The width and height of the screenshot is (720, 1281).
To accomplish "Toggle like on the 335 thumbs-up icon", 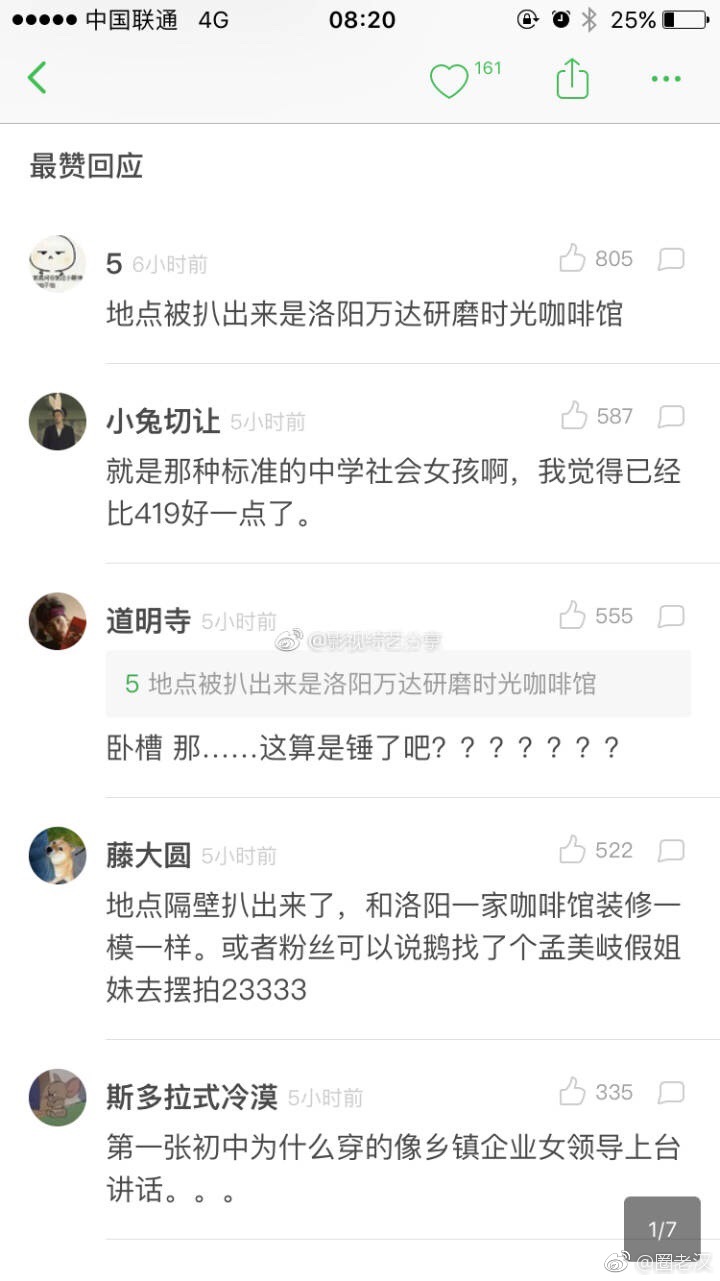I will (x=572, y=1091).
